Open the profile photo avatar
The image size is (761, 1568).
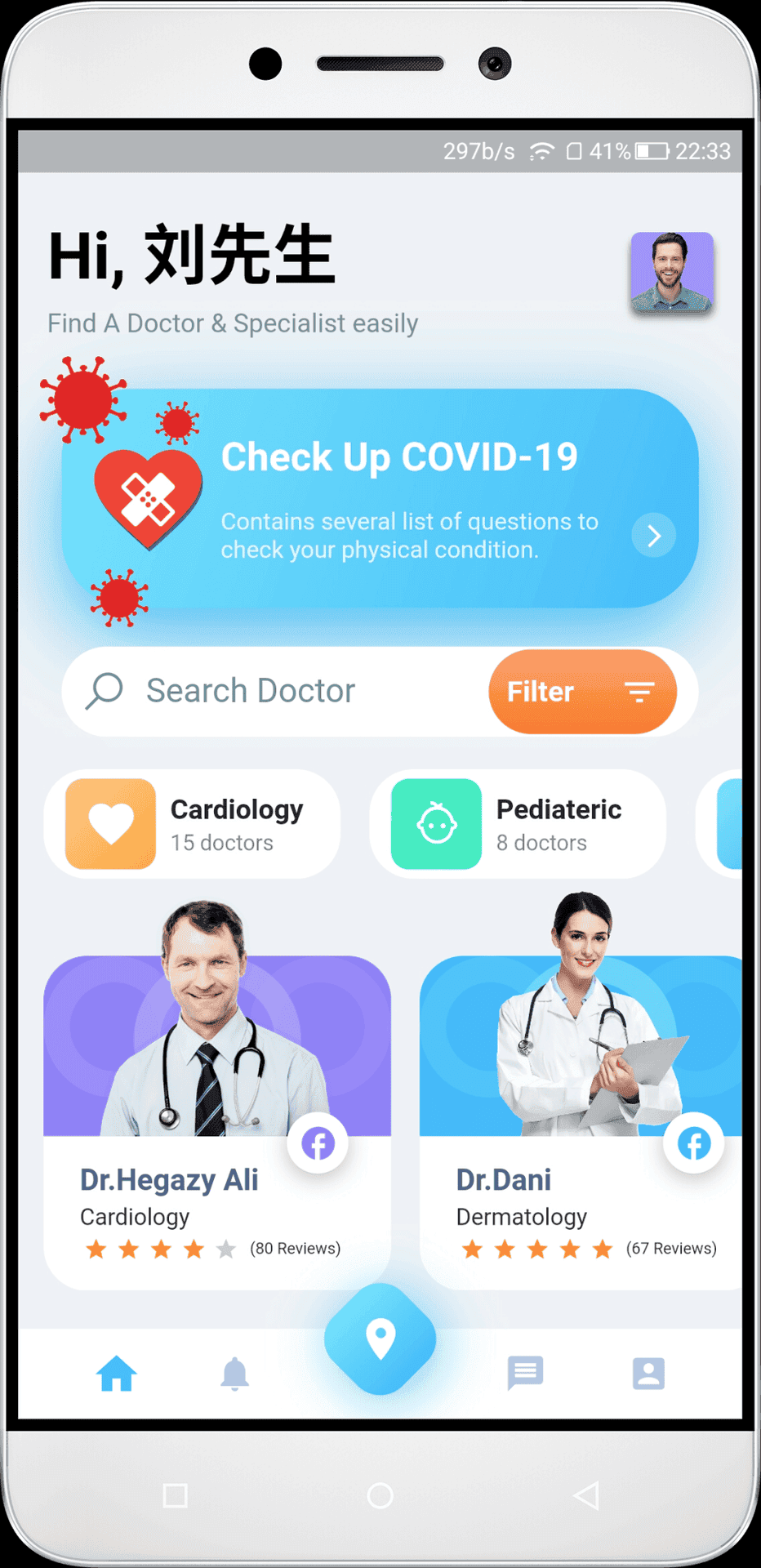(x=672, y=273)
